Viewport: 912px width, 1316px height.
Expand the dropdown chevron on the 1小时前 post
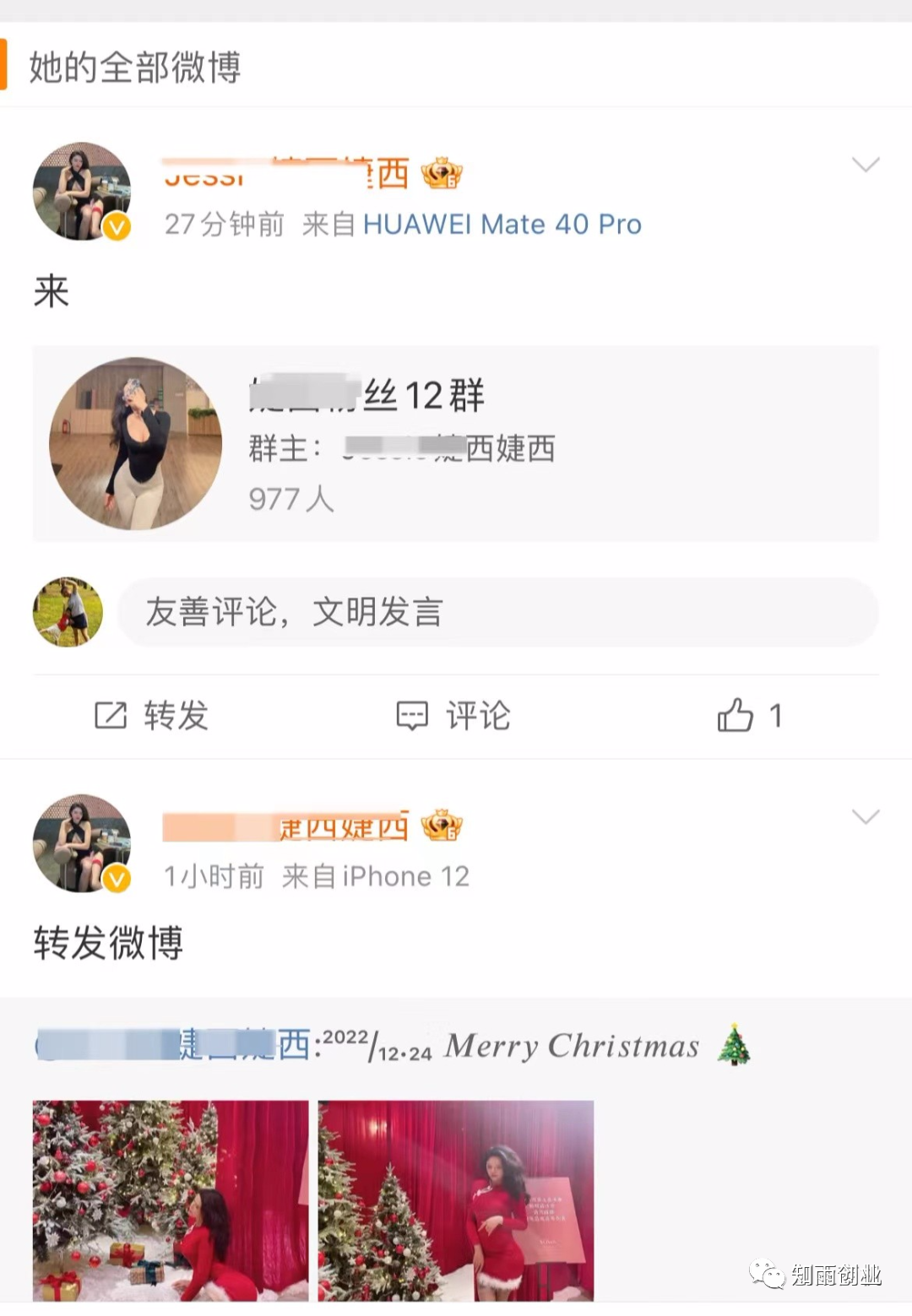click(866, 816)
